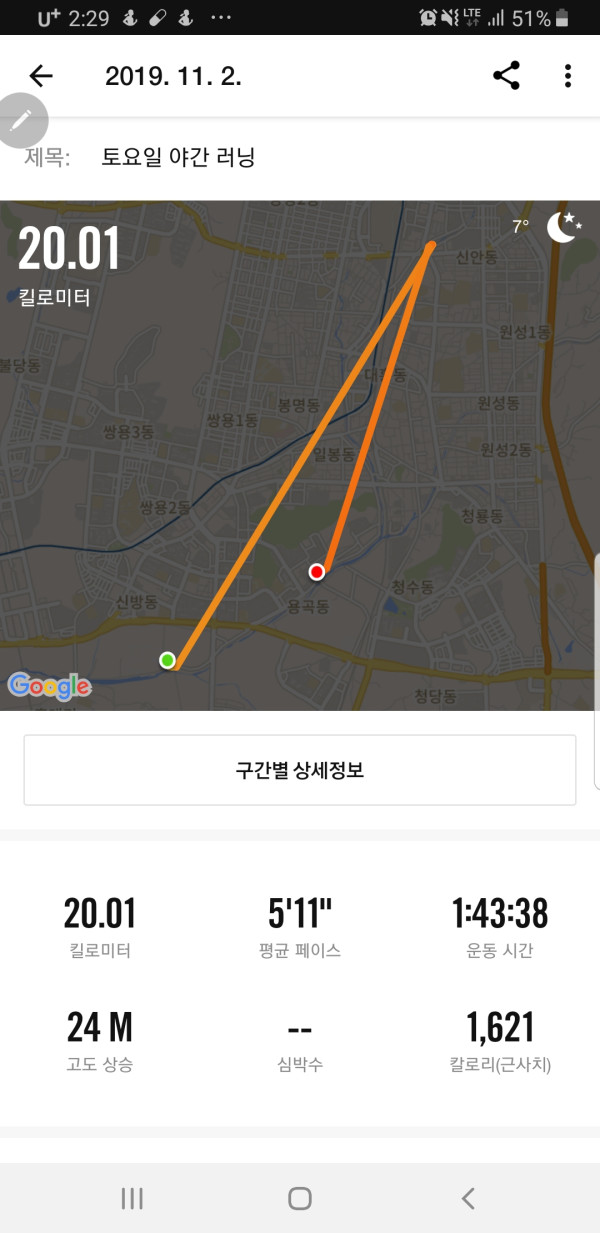Open the overflow menu
The image size is (600, 1233).
(x=567, y=76)
